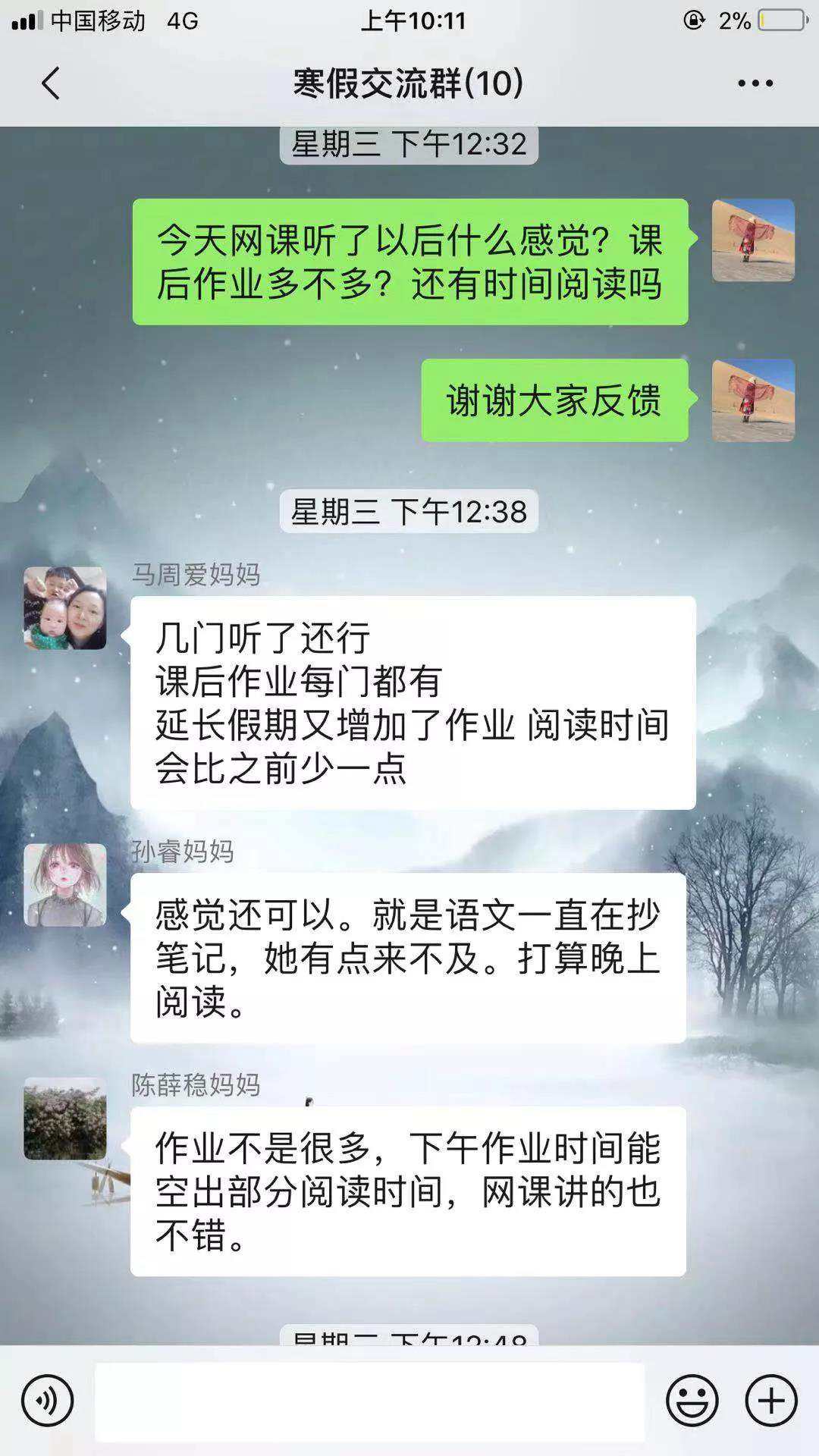Open 陈薛稳妈妈's profile avatar
This screenshot has height=1456, width=819.
(x=65, y=1119)
